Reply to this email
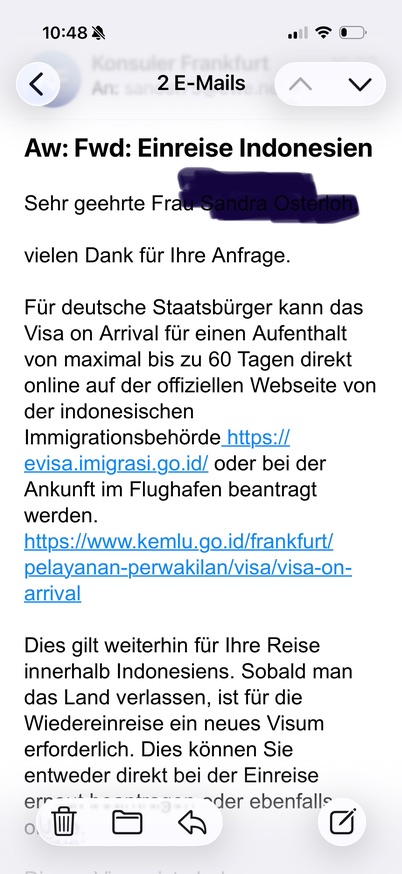Viewport: 402px width, 874px height. 192,822
